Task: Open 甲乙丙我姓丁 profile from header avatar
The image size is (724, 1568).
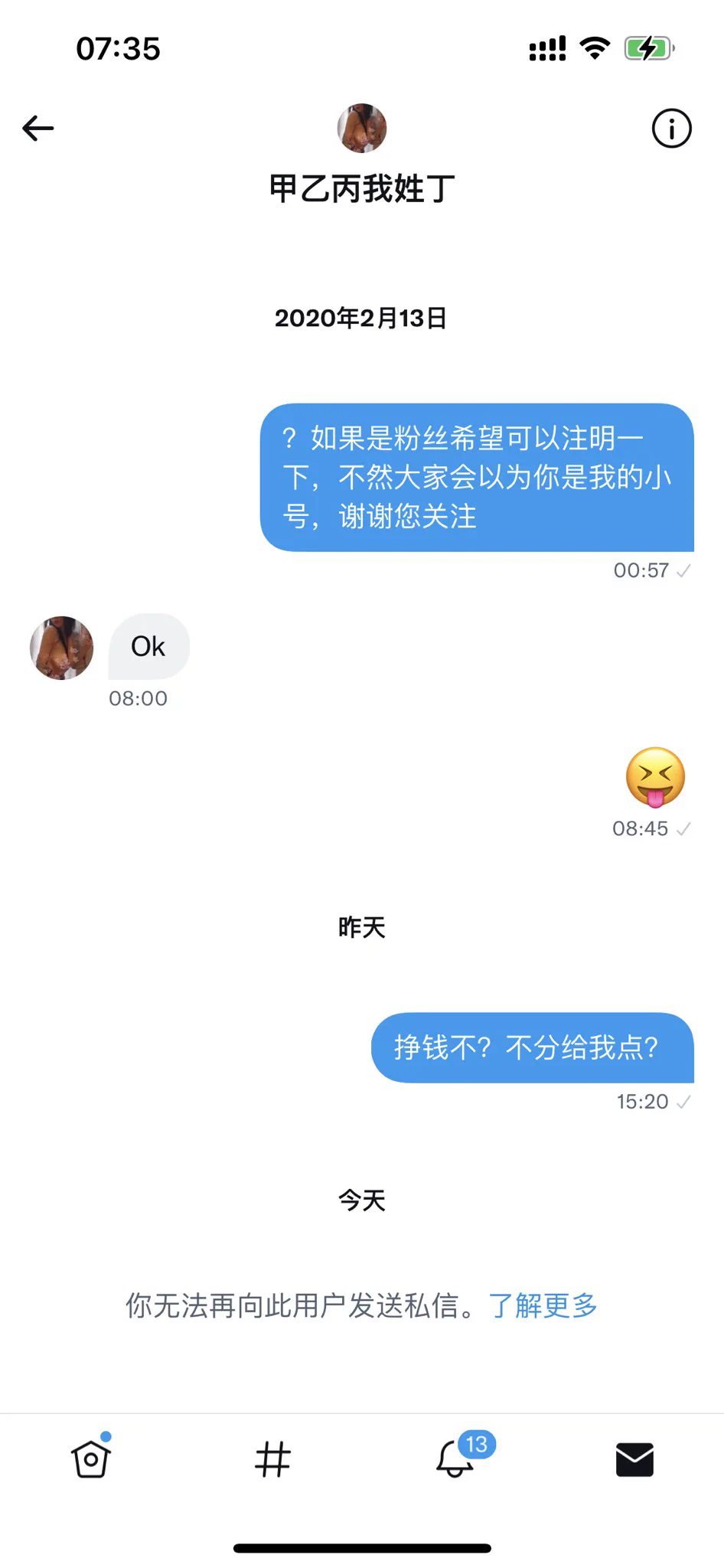Action: (x=362, y=128)
